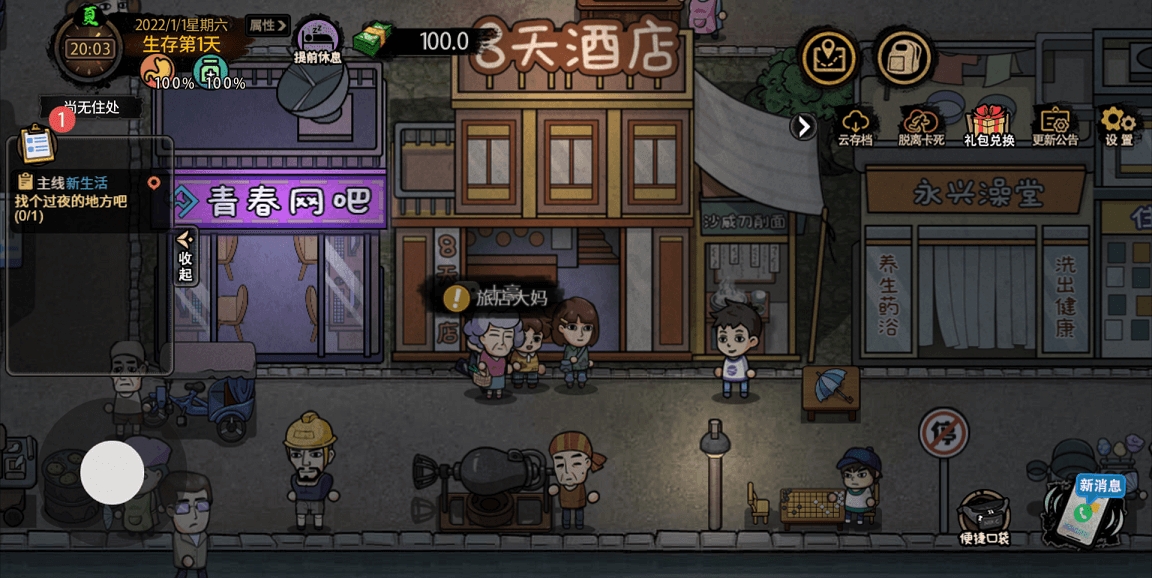Open the backpack inventory
1152x578 pixels.
click(904, 58)
